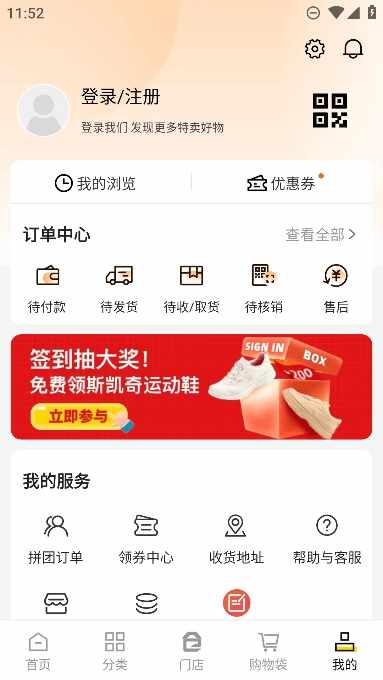
Task: Open 拼团订单 service
Action: pyautogui.click(x=56, y=540)
